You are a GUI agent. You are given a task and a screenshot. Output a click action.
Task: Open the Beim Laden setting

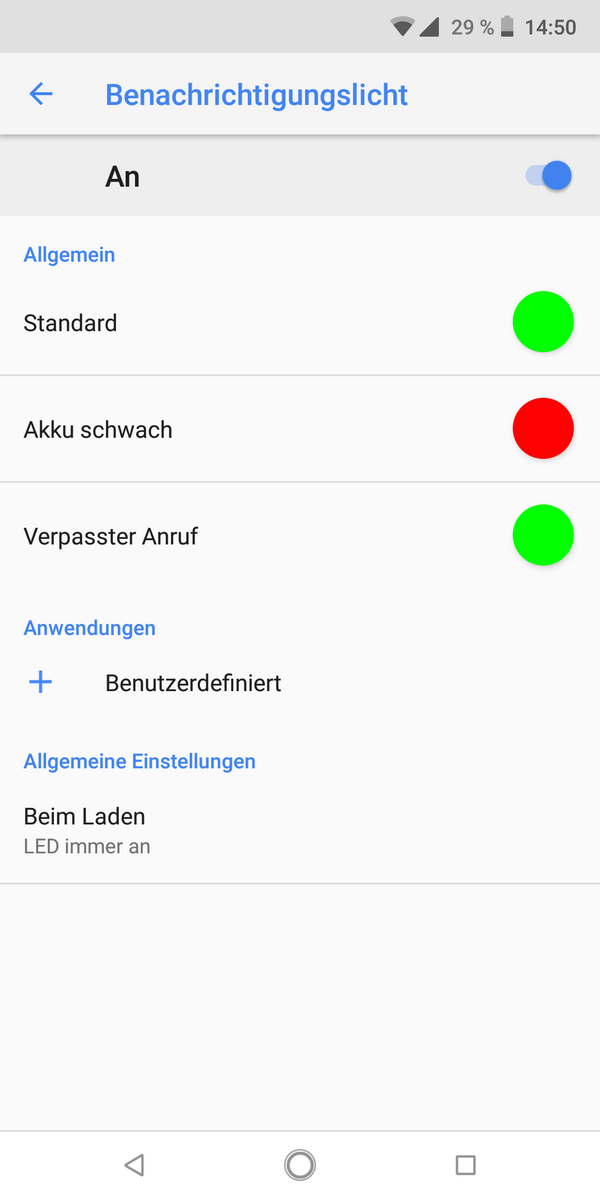[x=300, y=830]
